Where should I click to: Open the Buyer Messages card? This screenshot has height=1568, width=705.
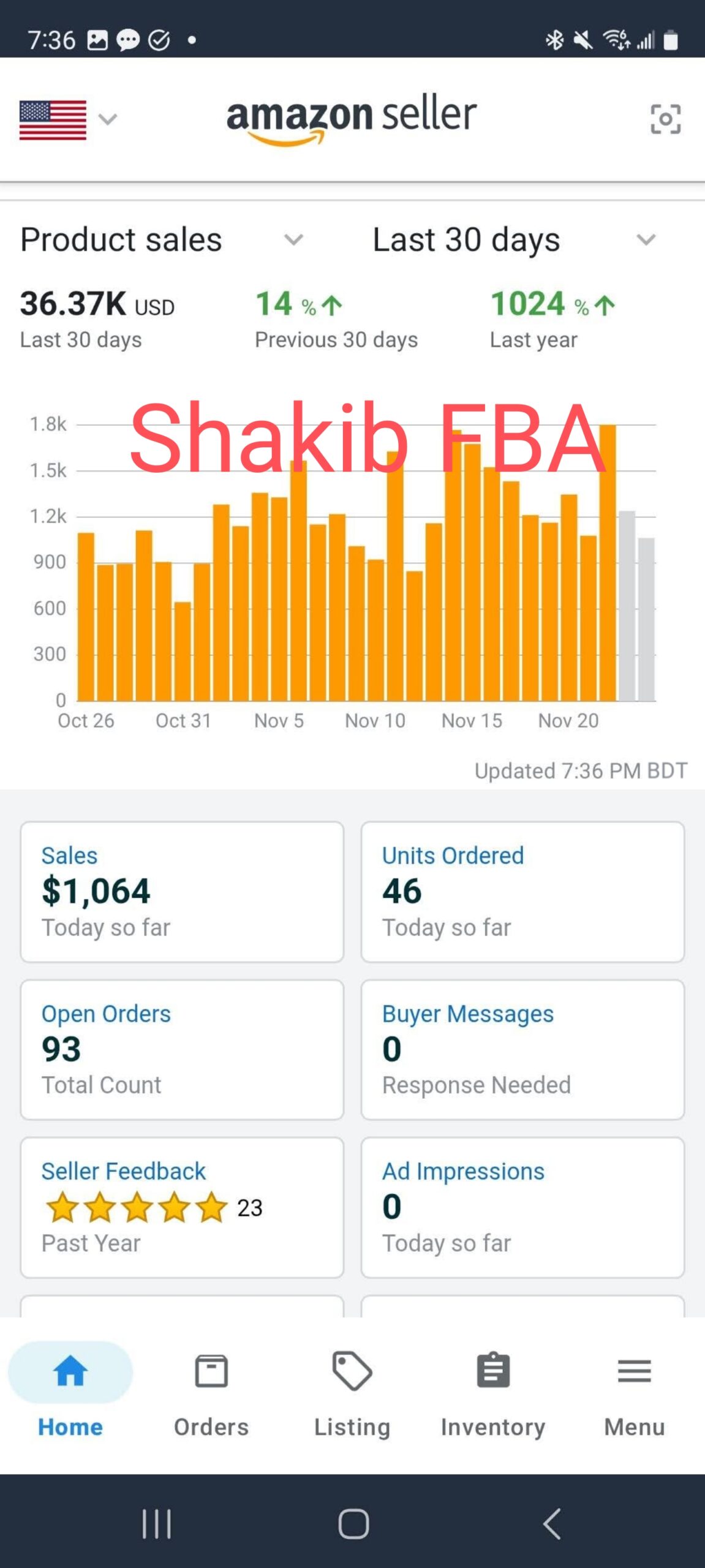[x=522, y=1049]
